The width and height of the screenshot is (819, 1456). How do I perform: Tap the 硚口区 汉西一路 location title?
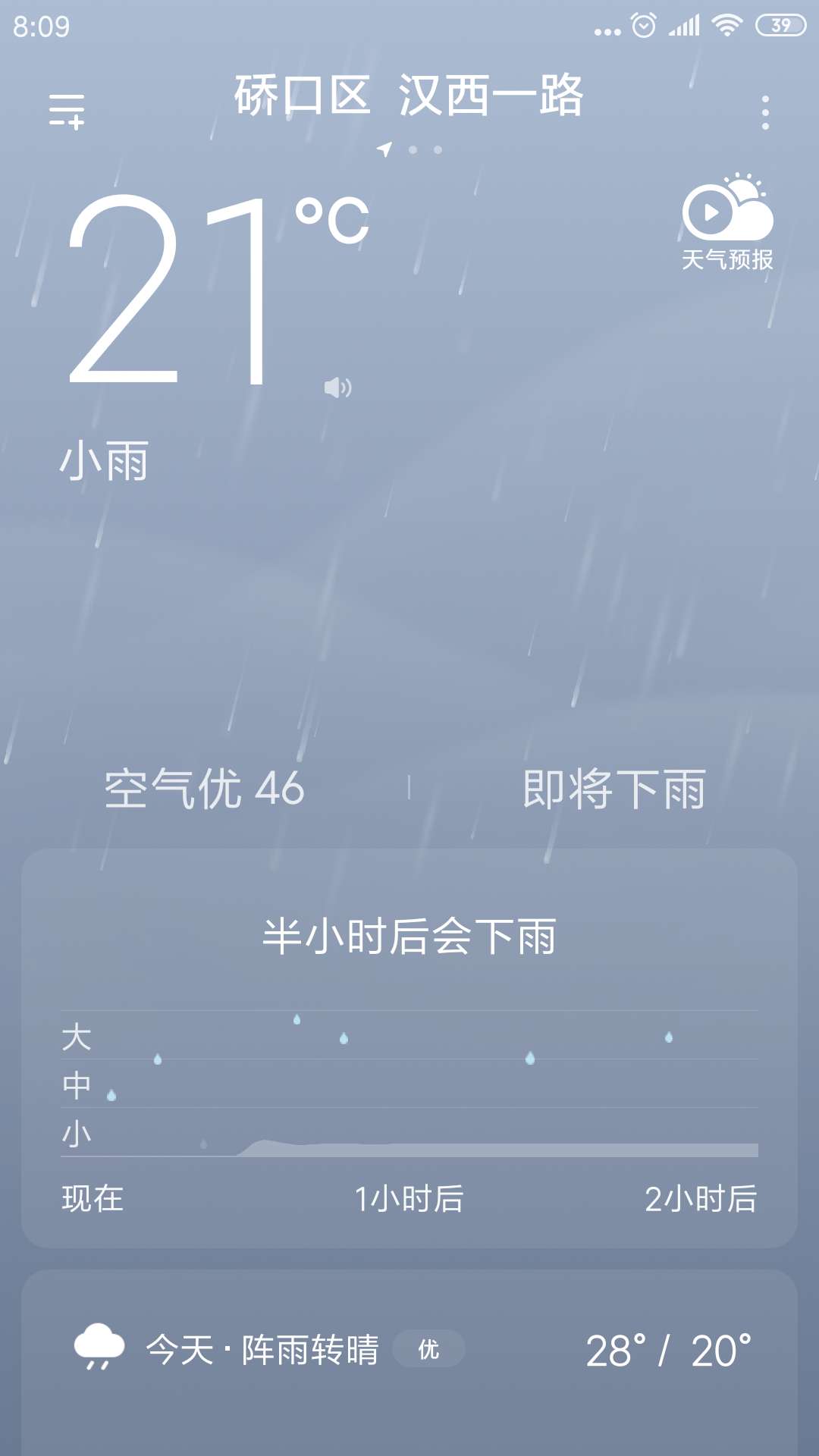[409, 100]
